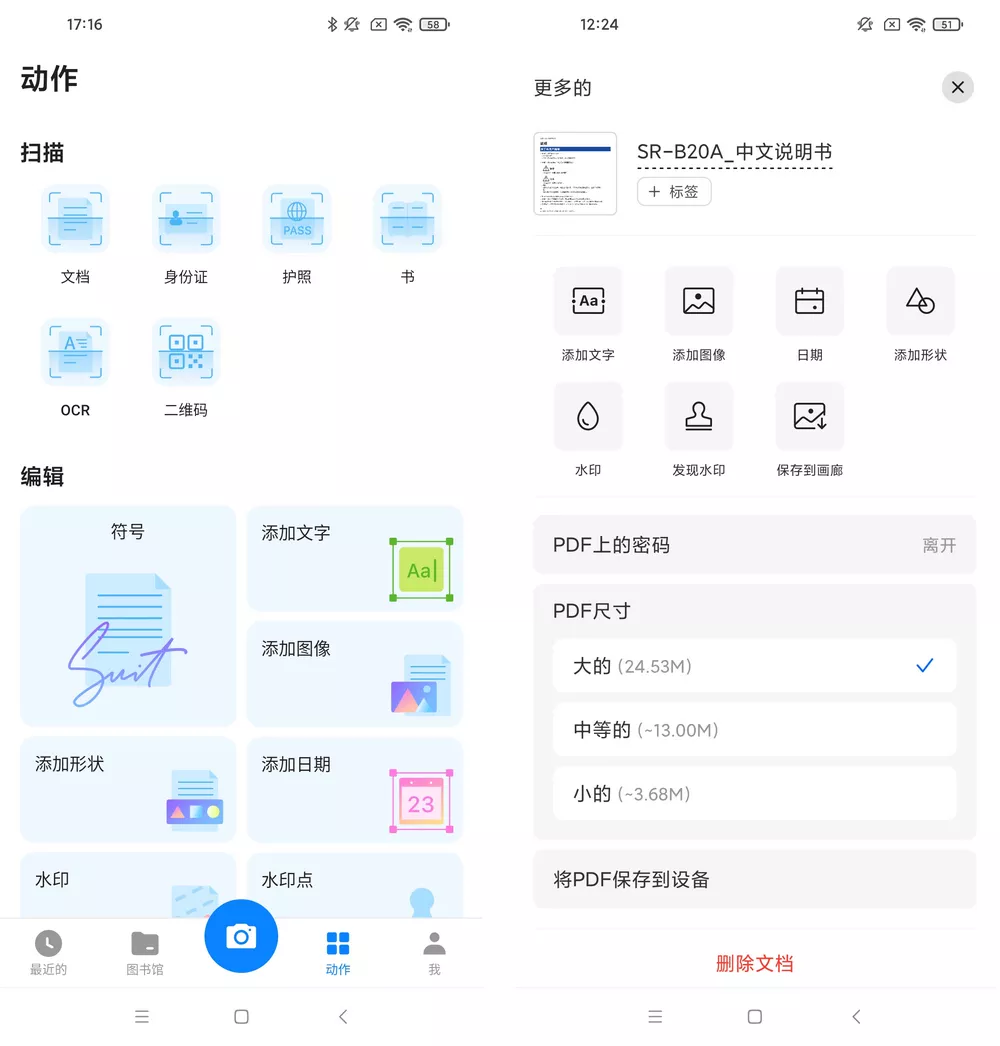Add a 标签 to the document
The width and height of the screenshot is (1000, 1046).
(x=674, y=191)
